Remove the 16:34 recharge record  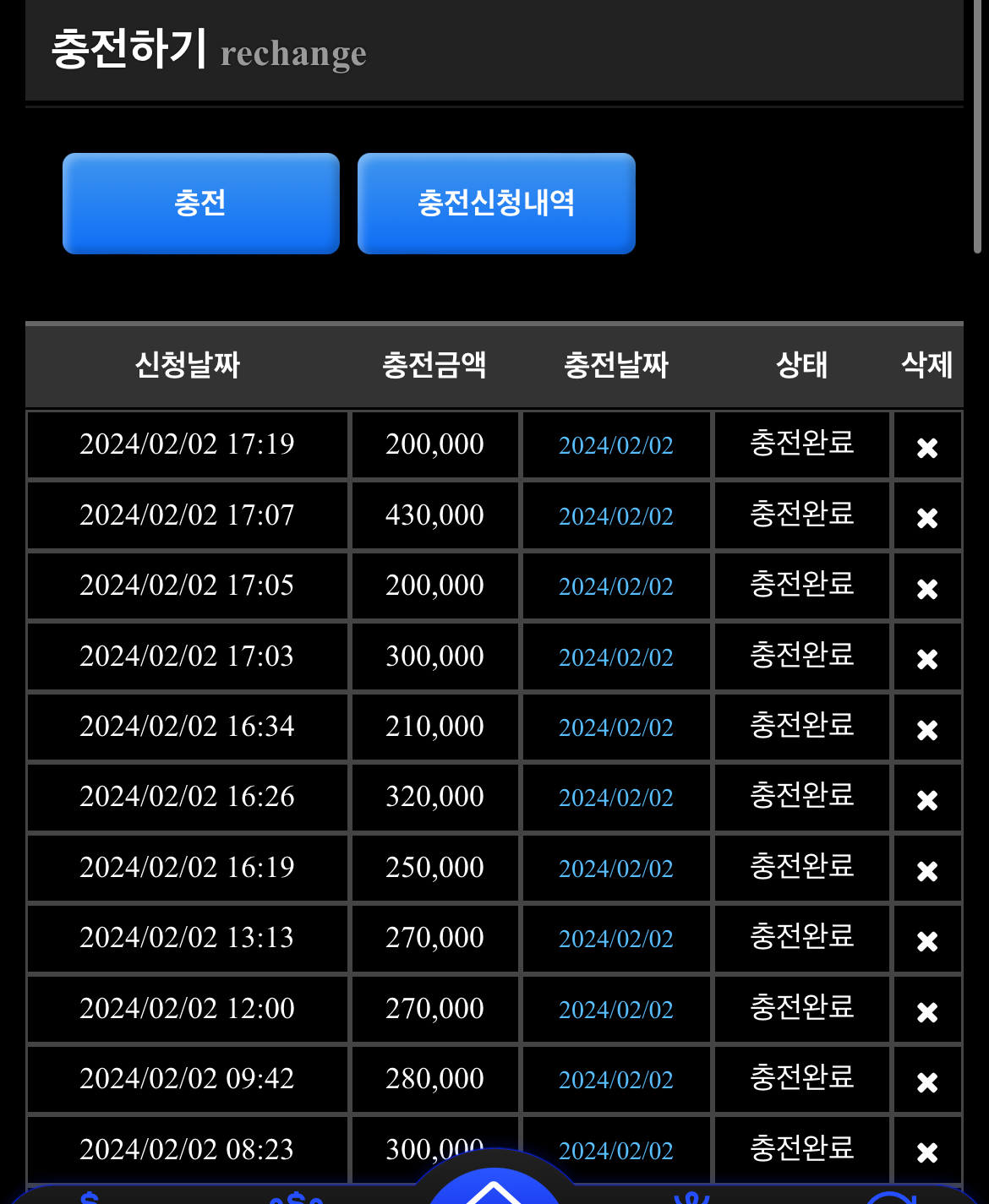(x=927, y=730)
